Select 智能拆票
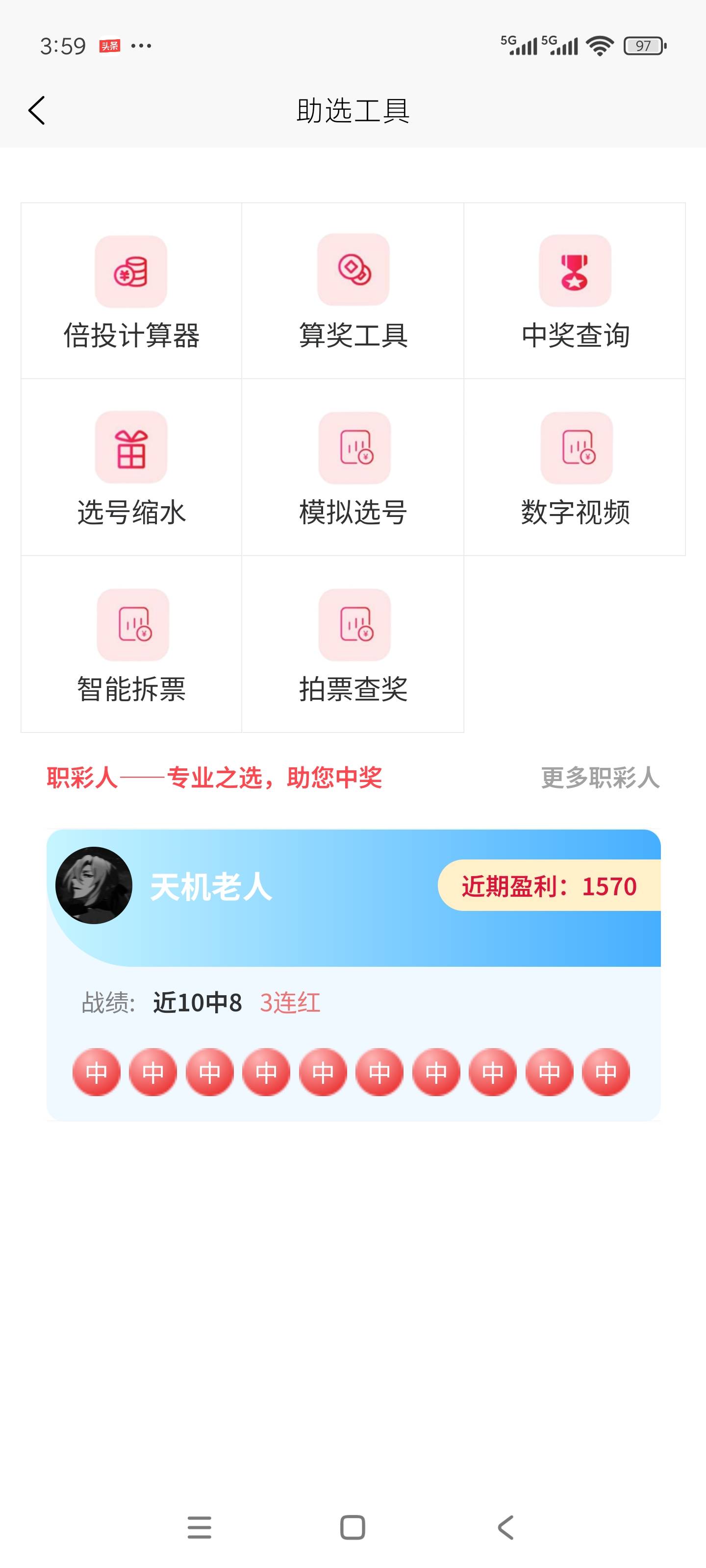 click(131, 644)
